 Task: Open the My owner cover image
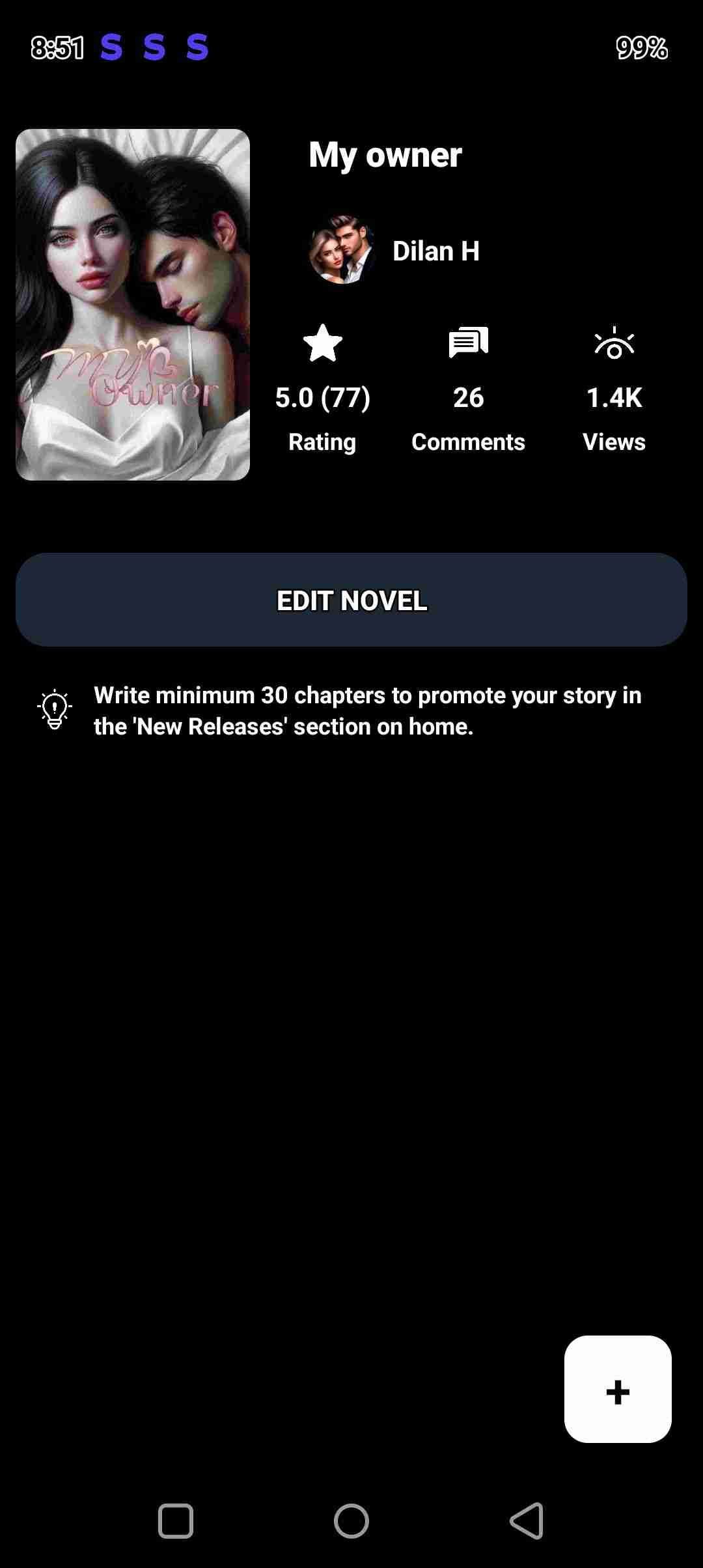click(133, 305)
